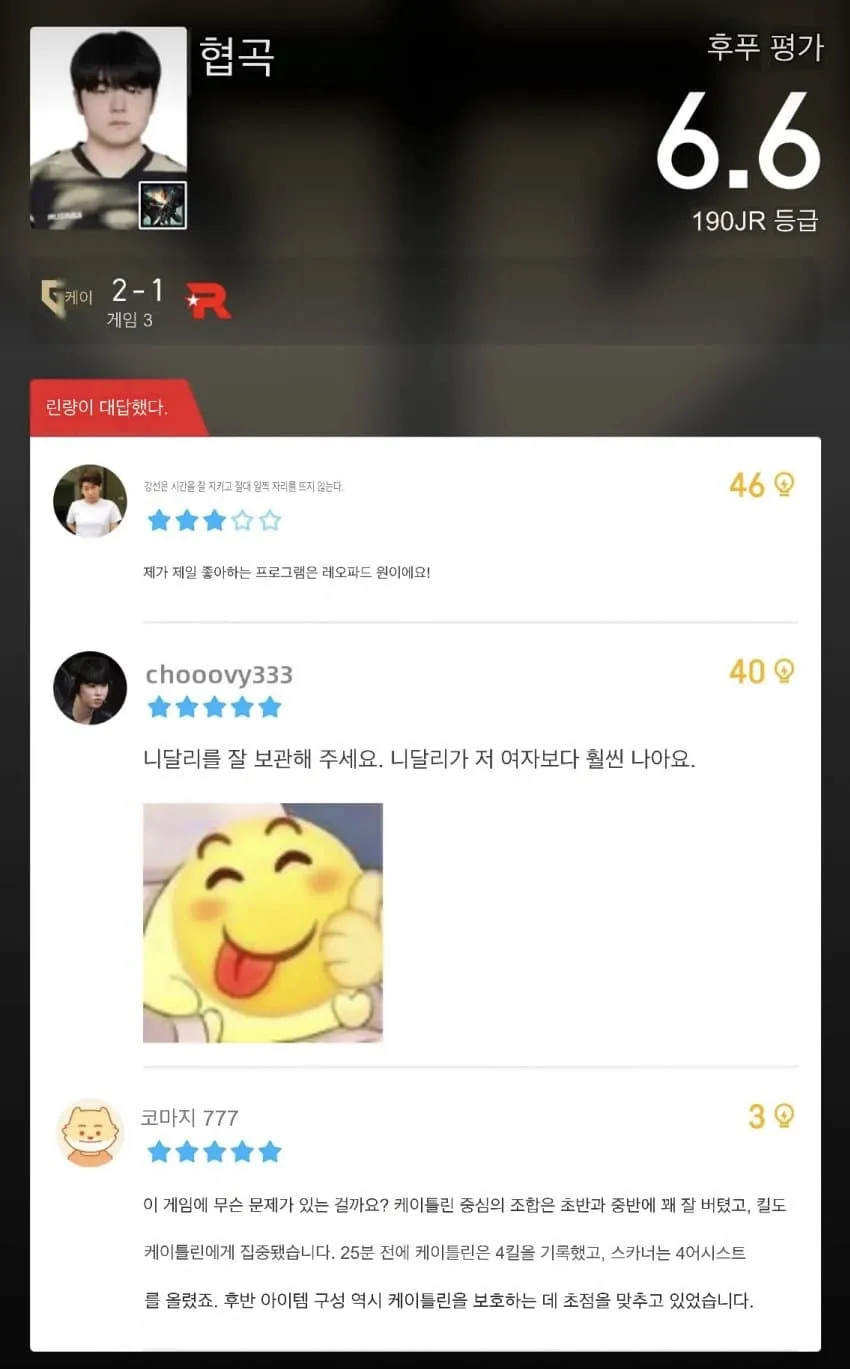Upvote 코마지 777's comment

(x=785, y=1116)
